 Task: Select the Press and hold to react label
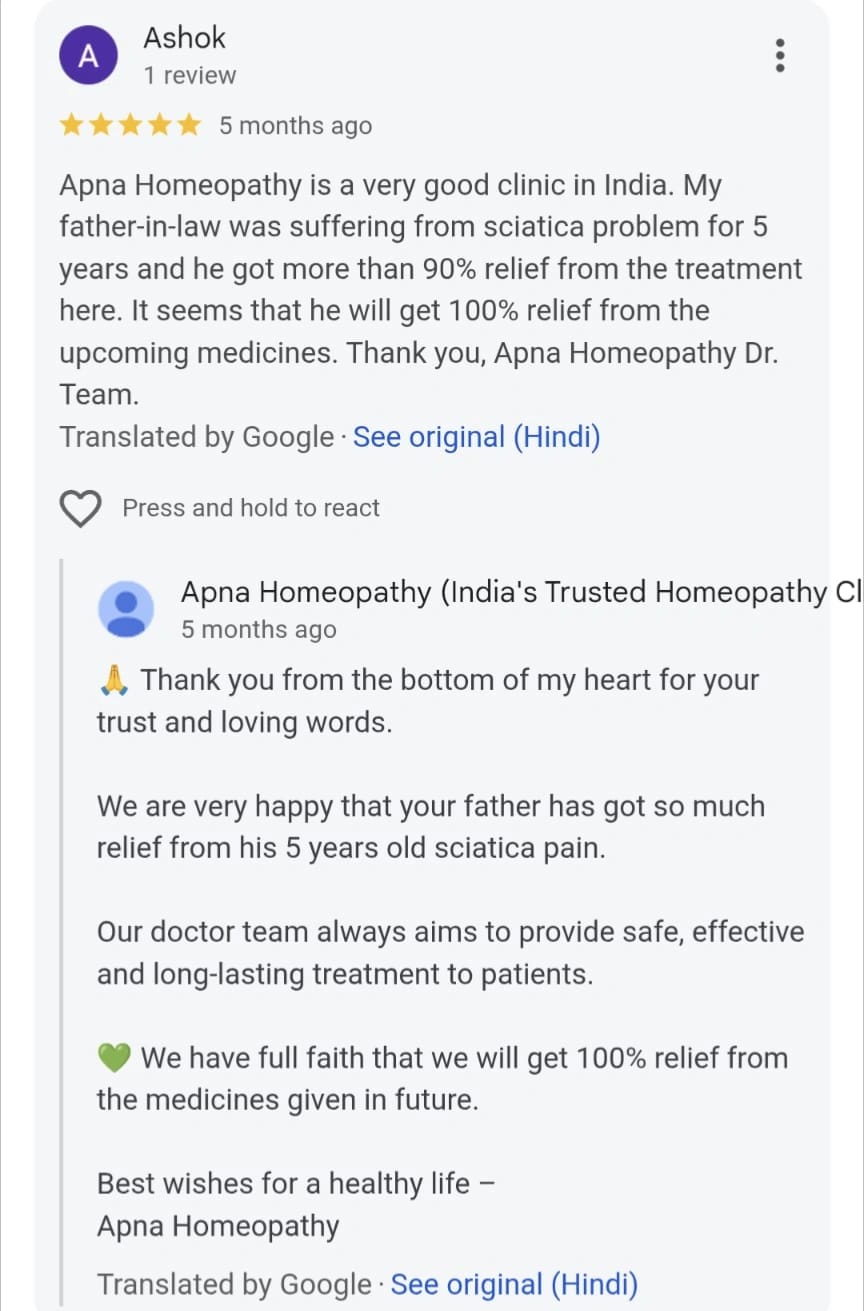pyautogui.click(x=250, y=508)
